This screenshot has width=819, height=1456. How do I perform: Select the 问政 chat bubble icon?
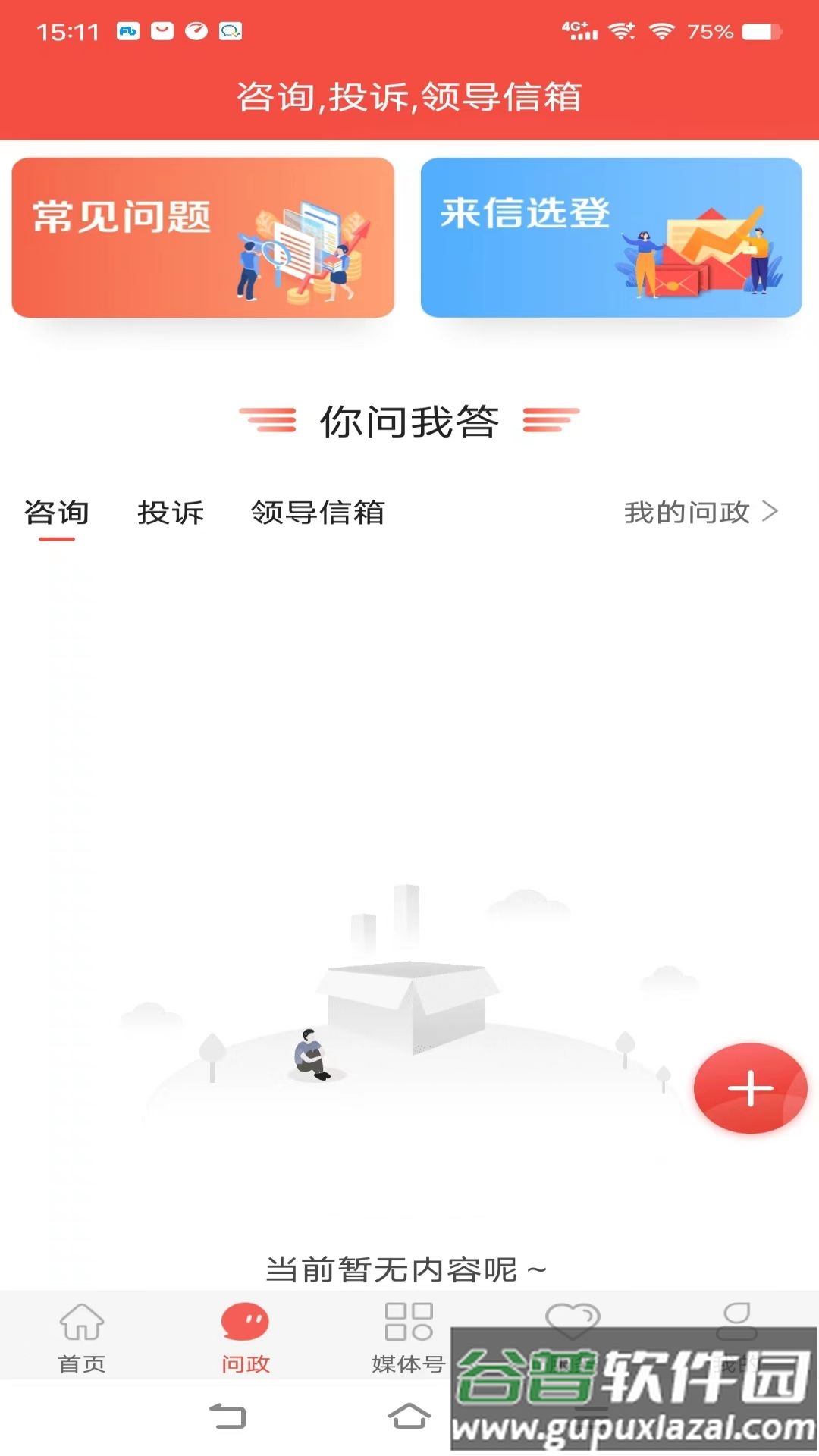[x=246, y=1331]
